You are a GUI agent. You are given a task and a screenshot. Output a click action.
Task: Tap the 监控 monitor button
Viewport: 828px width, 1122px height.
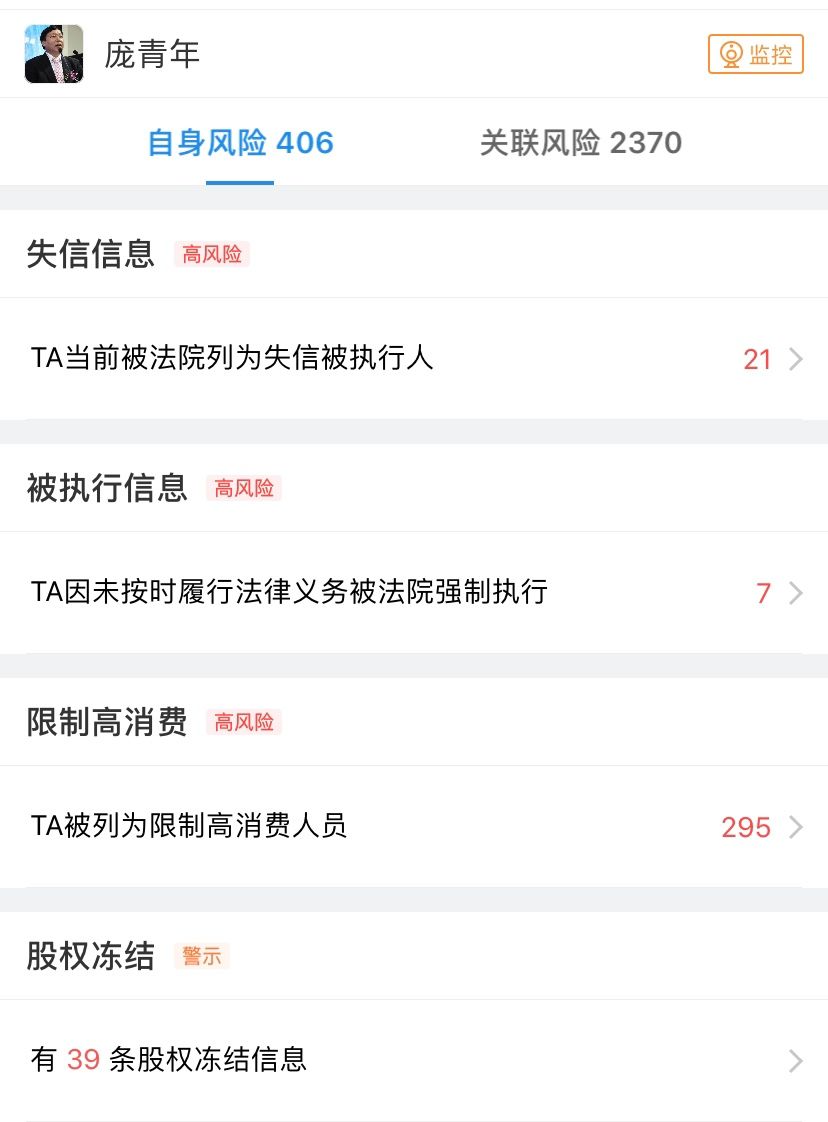[x=755, y=55]
